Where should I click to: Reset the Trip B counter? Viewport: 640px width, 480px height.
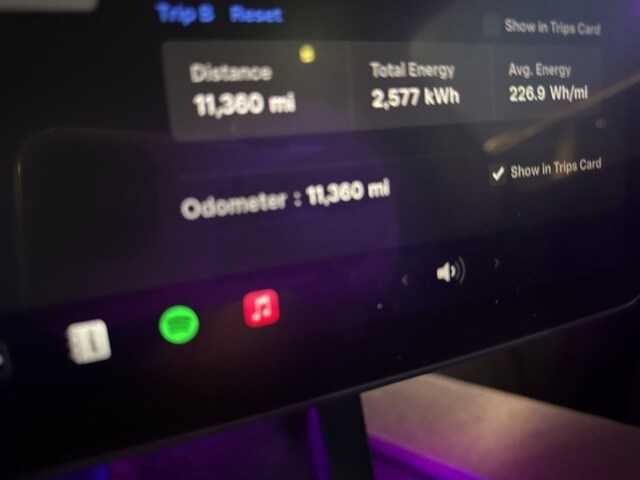click(256, 15)
